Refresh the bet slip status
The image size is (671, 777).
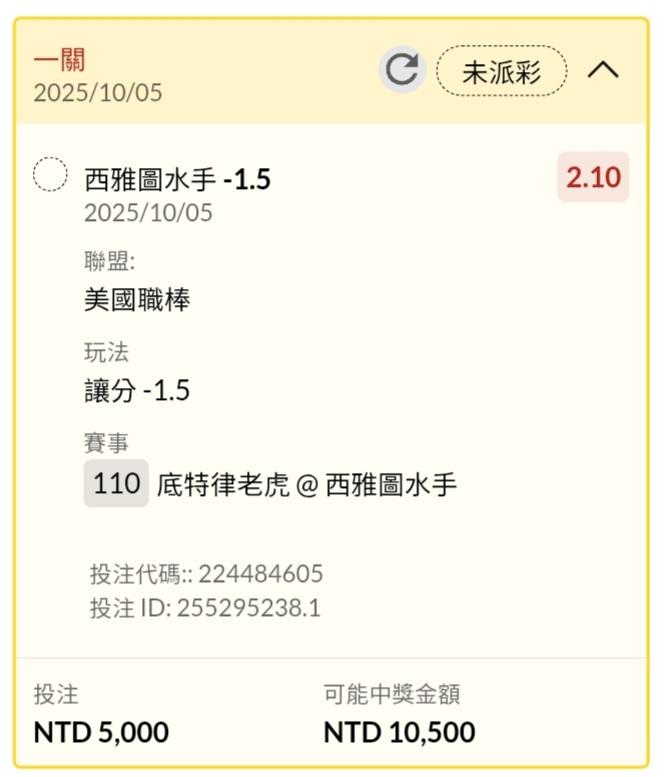coord(402,70)
